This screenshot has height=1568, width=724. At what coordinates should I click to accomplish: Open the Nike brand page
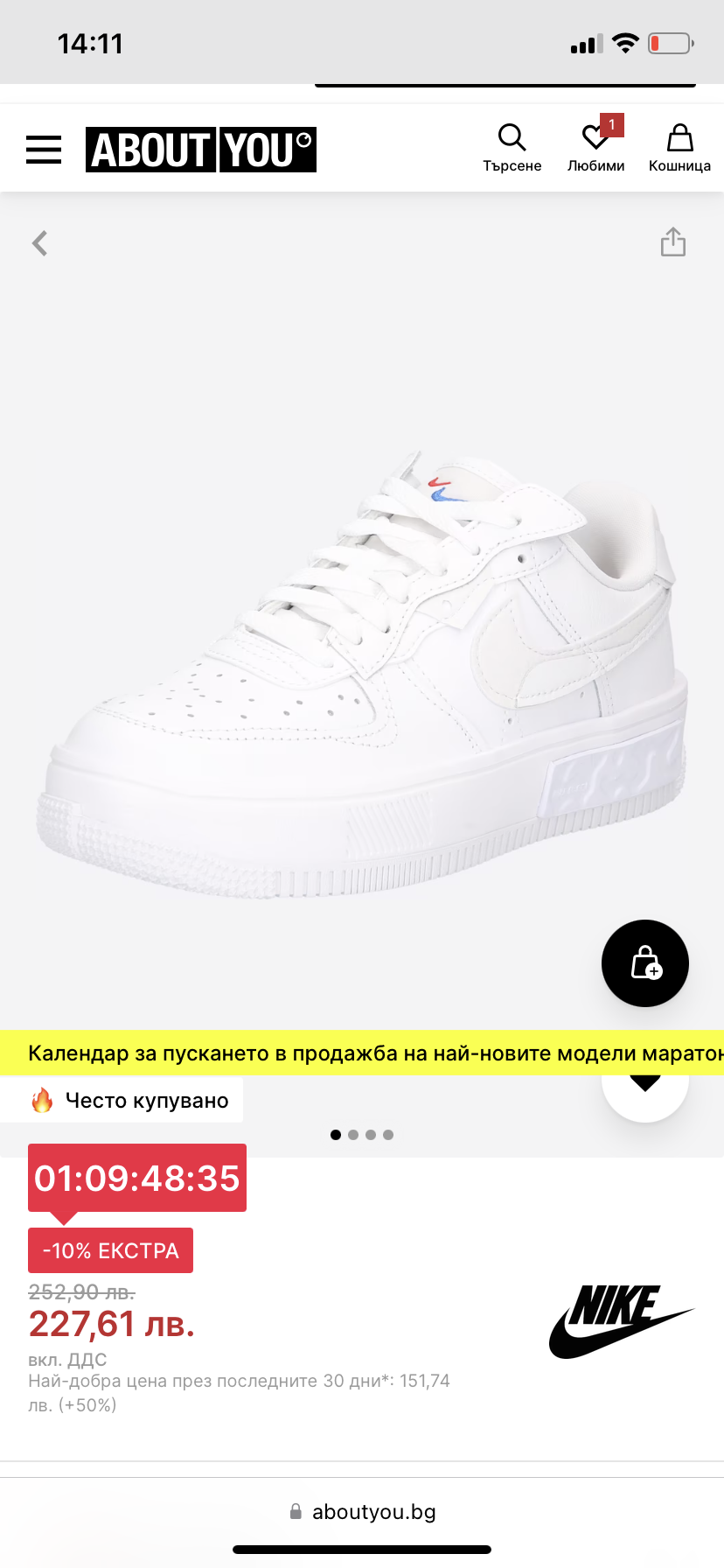point(620,1320)
